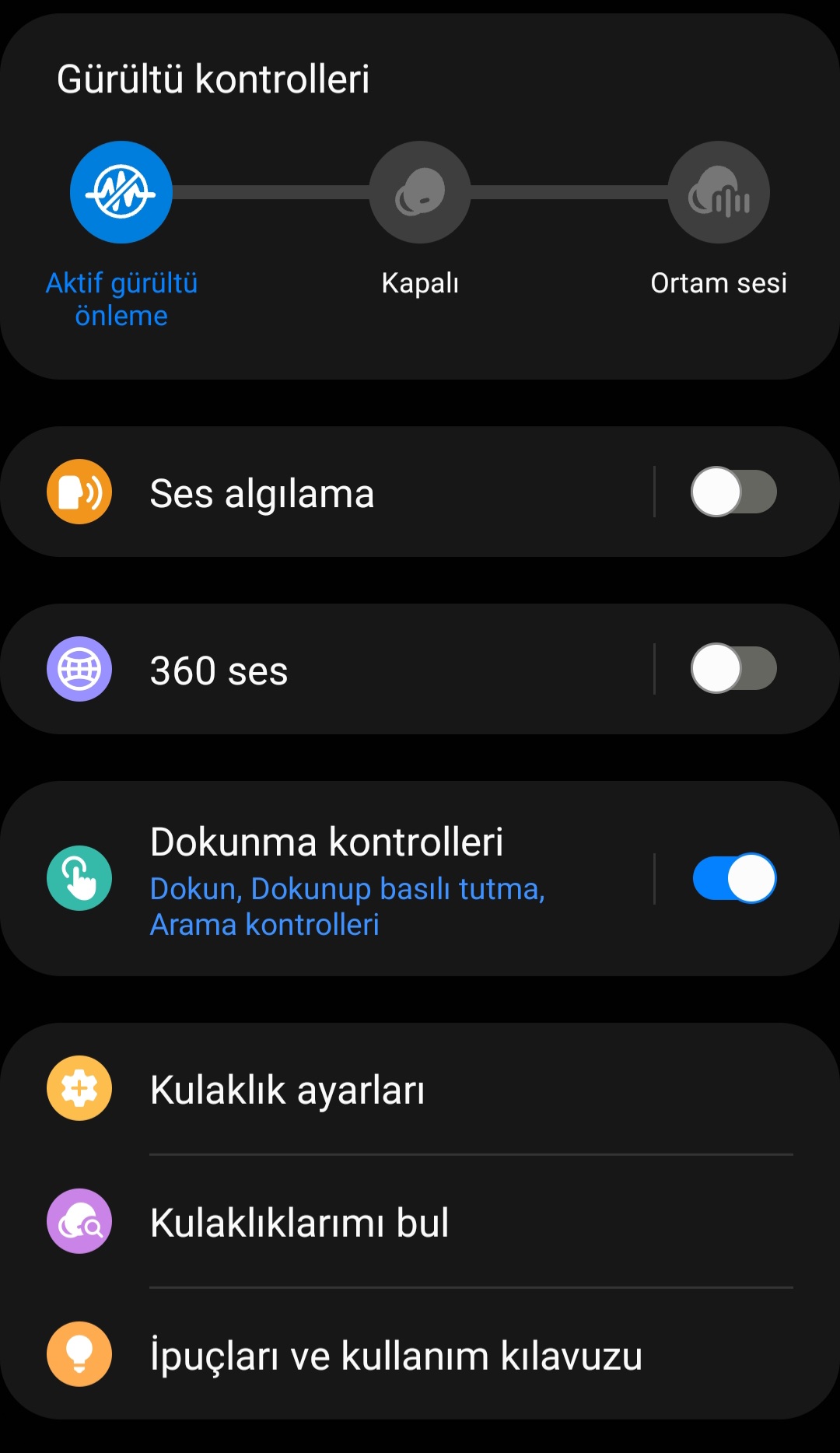Turn on the 360 ses switch
The width and height of the screenshot is (840, 1453).
click(x=733, y=669)
